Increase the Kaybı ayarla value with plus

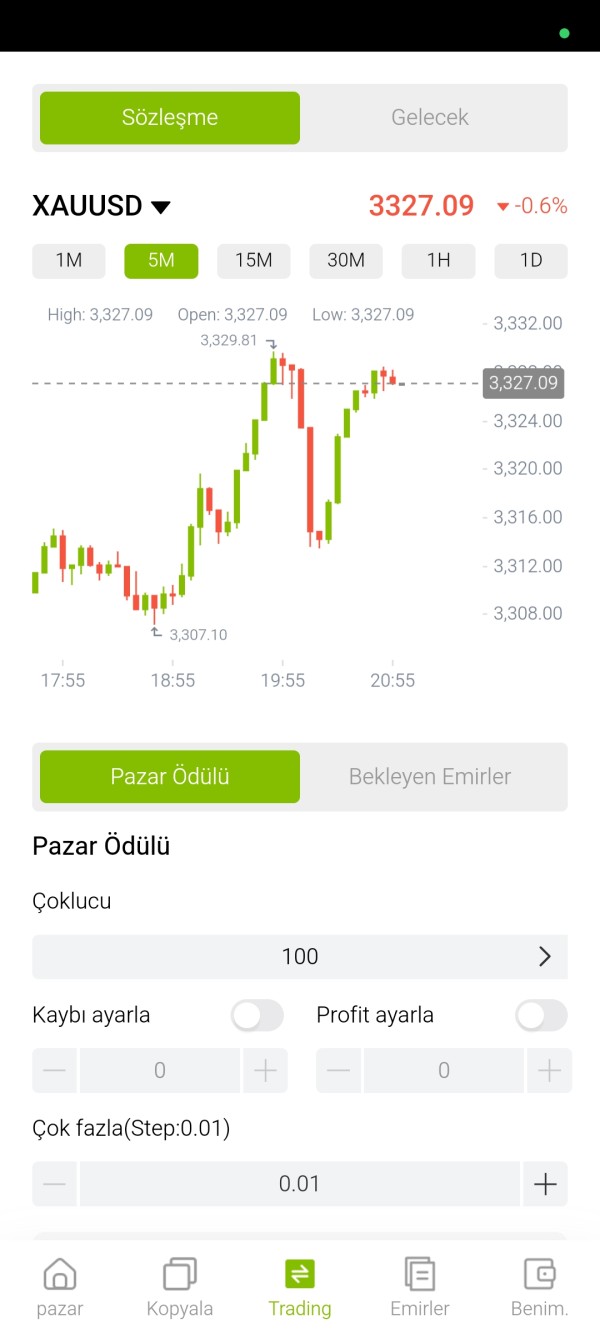(265, 1071)
